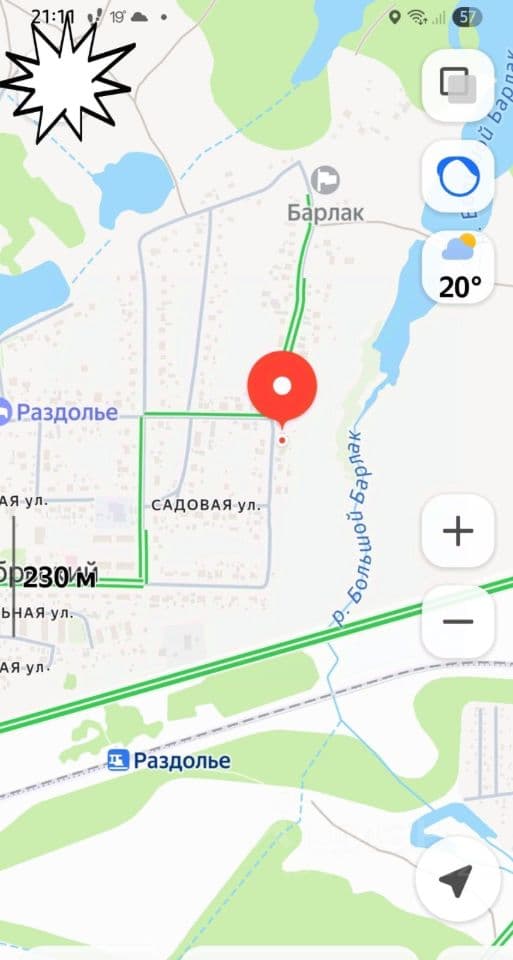The image size is (513, 960).
Task: Select the Барлак place marker
Action: tap(325, 181)
